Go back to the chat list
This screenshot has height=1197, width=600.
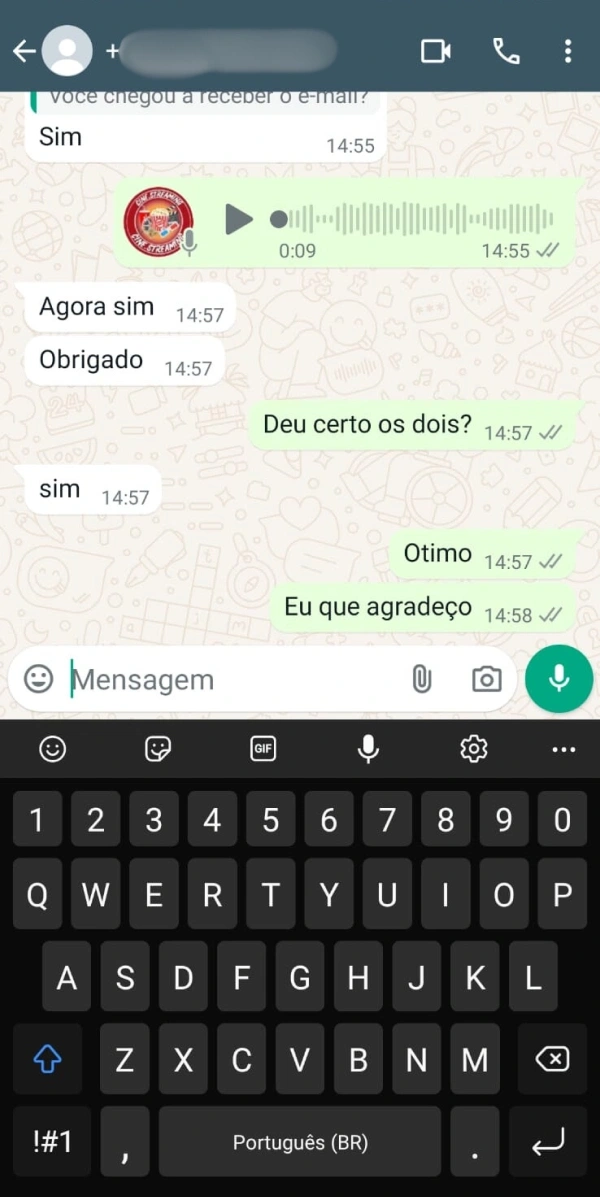[x=23, y=52]
